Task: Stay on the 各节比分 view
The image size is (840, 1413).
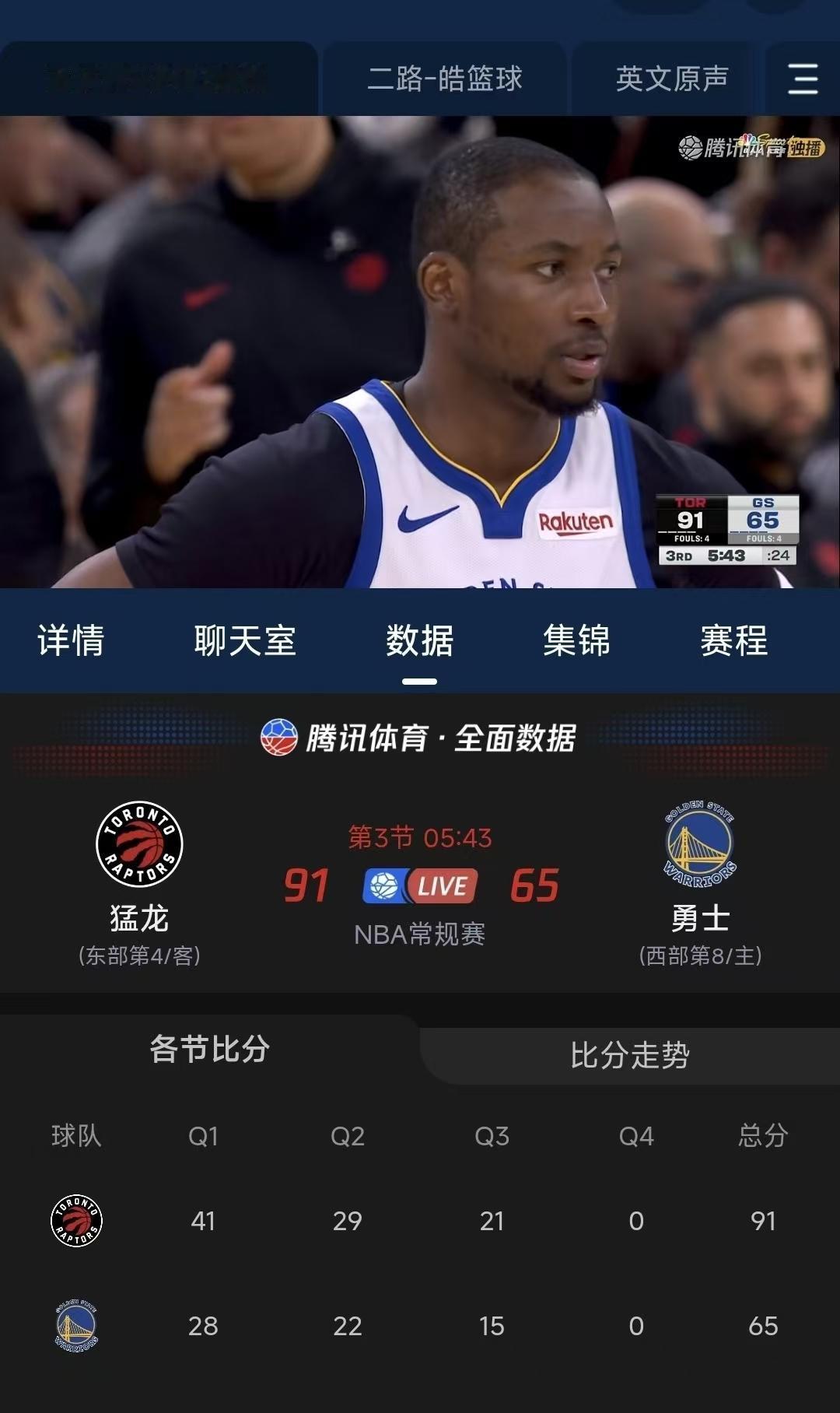Action: tap(210, 1050)
